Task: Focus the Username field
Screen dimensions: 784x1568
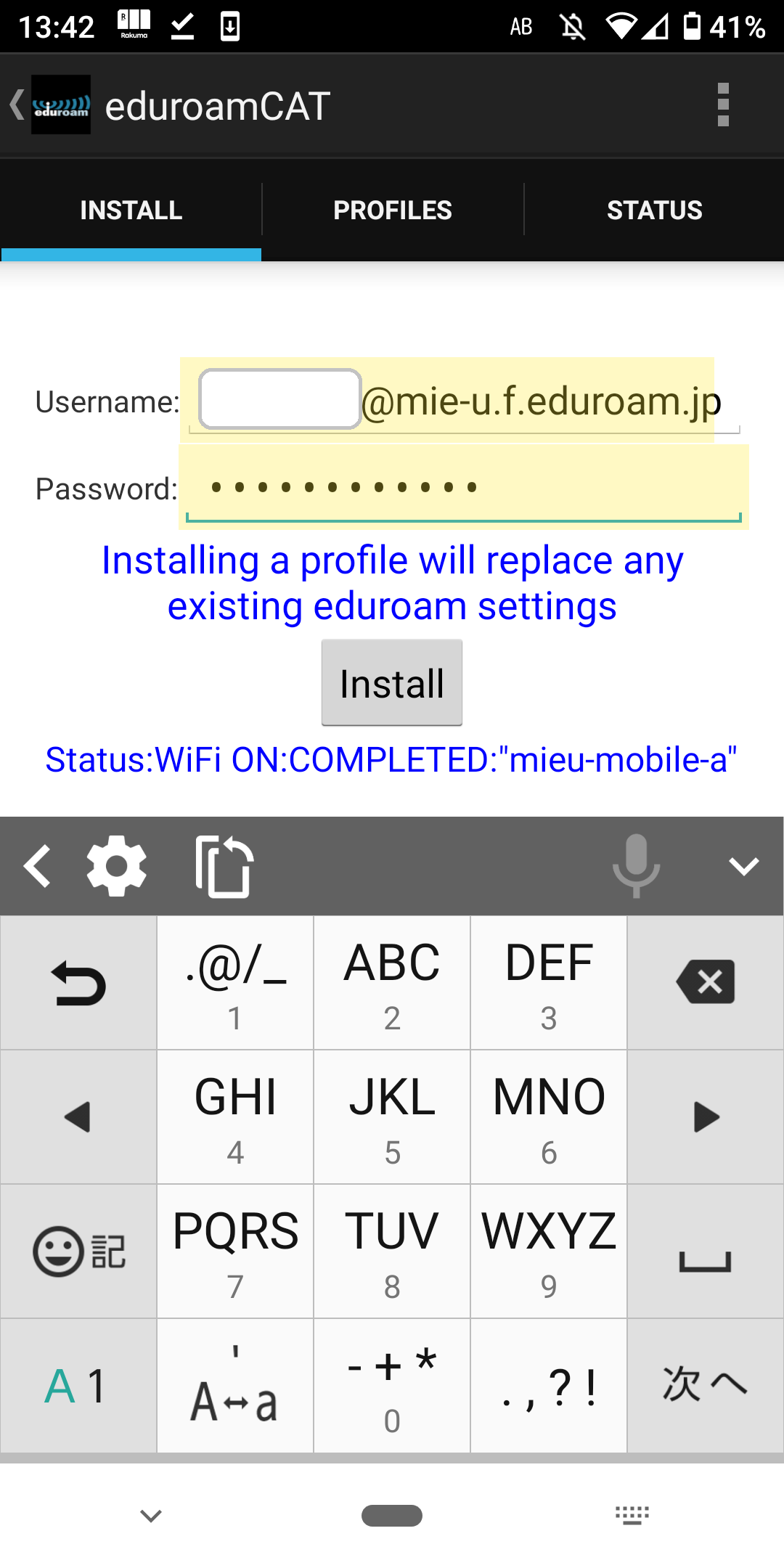Action: [x=280, y=399]
